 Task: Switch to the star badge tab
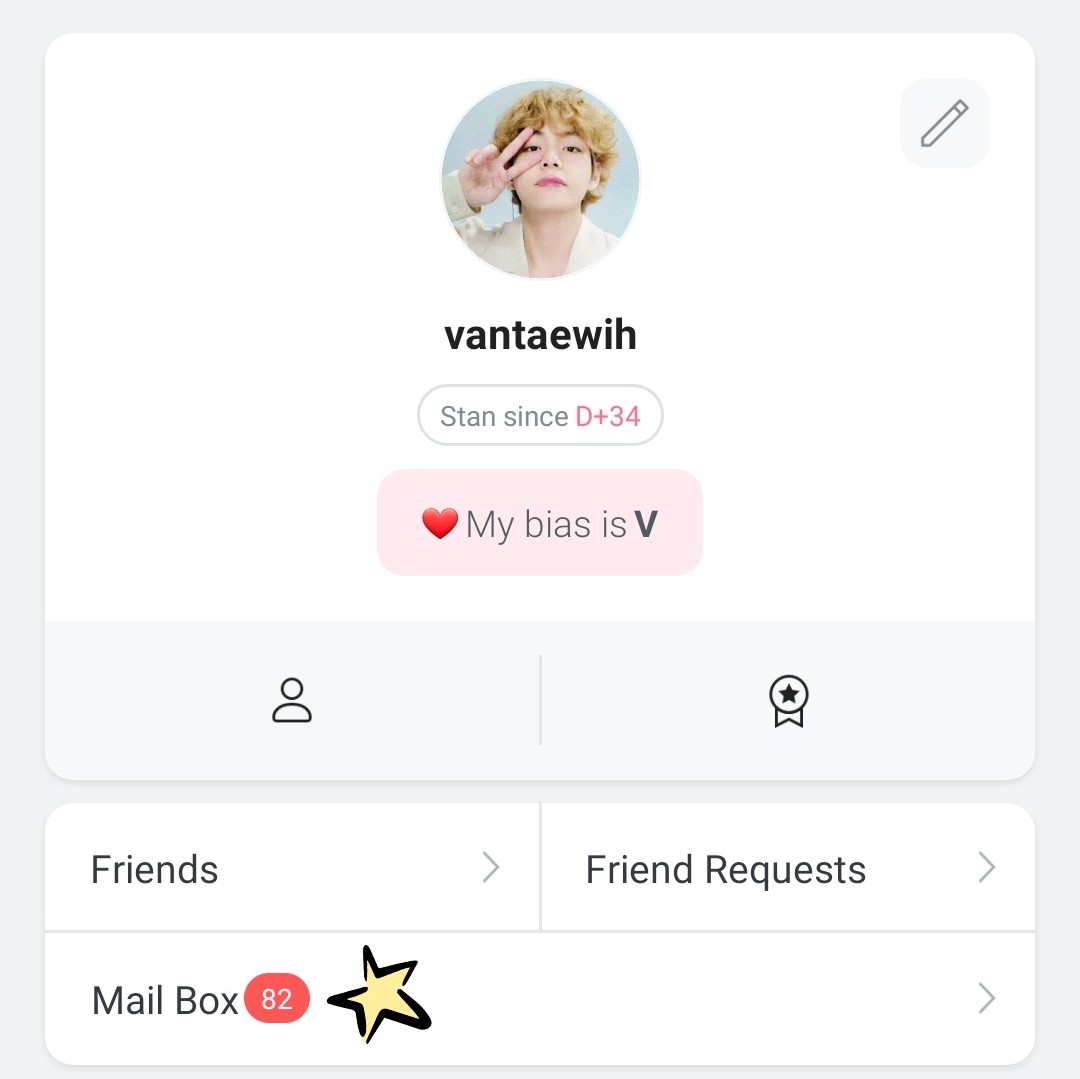[x=788, y=700]
